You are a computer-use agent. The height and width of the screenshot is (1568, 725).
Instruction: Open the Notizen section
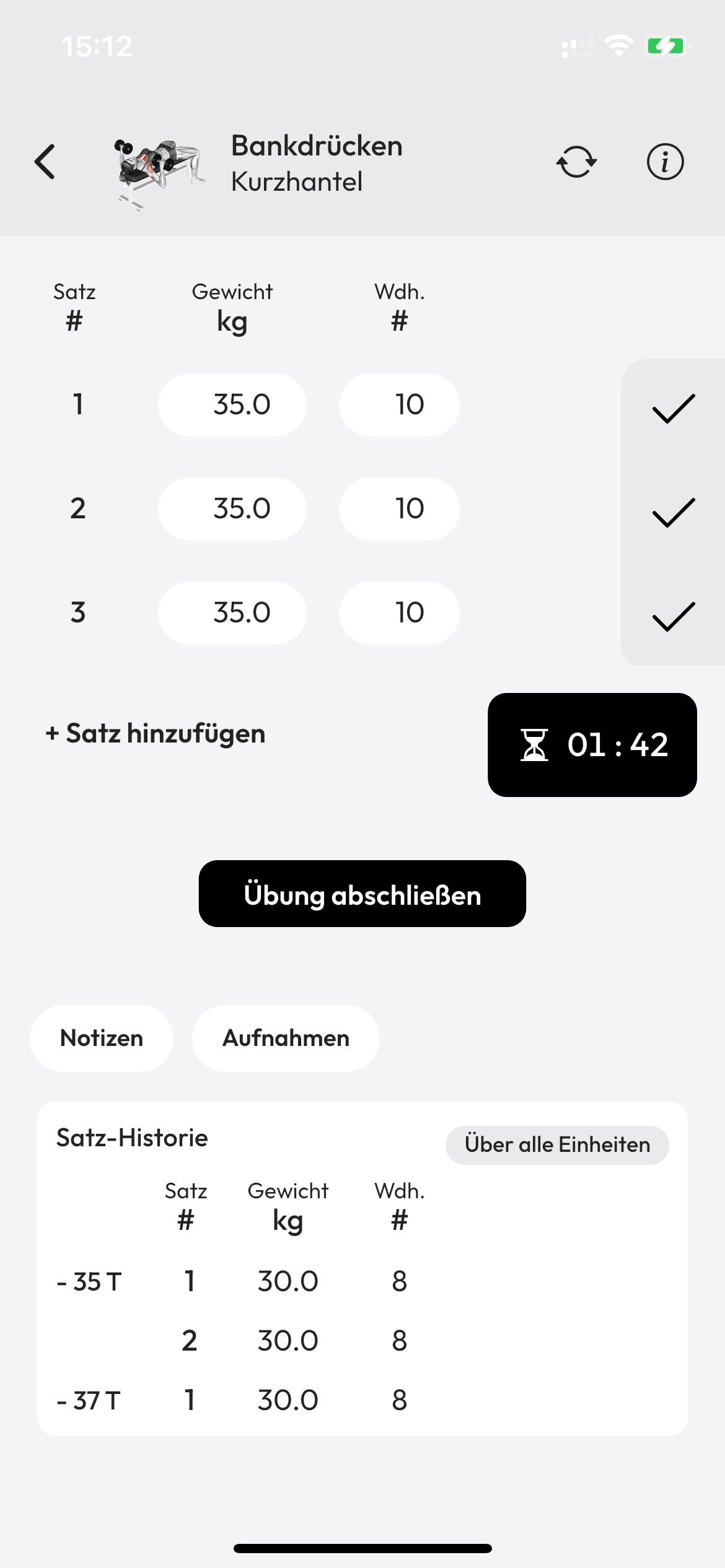tap(102, 1039)
